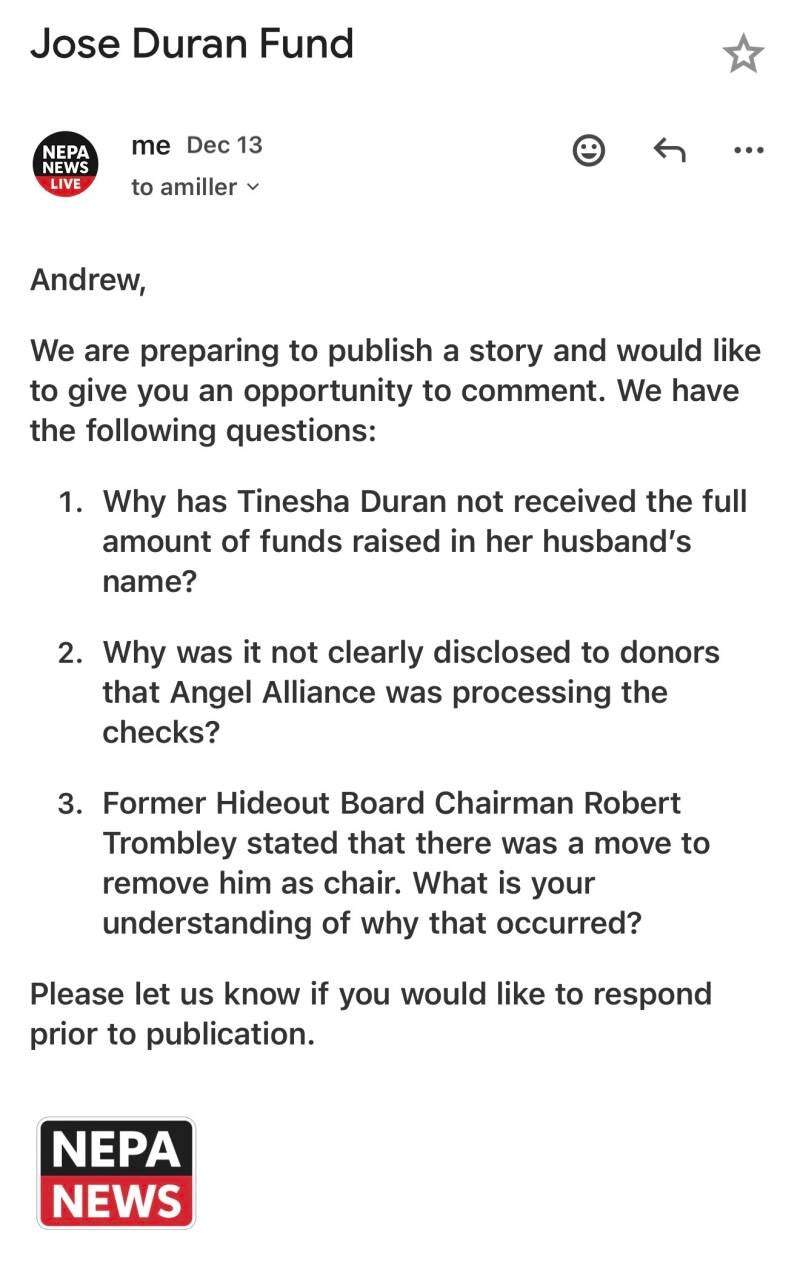This screenshot has width=800, height=1265.
Task: Expand recipient details next to amiller
Action: click(252, 187)
